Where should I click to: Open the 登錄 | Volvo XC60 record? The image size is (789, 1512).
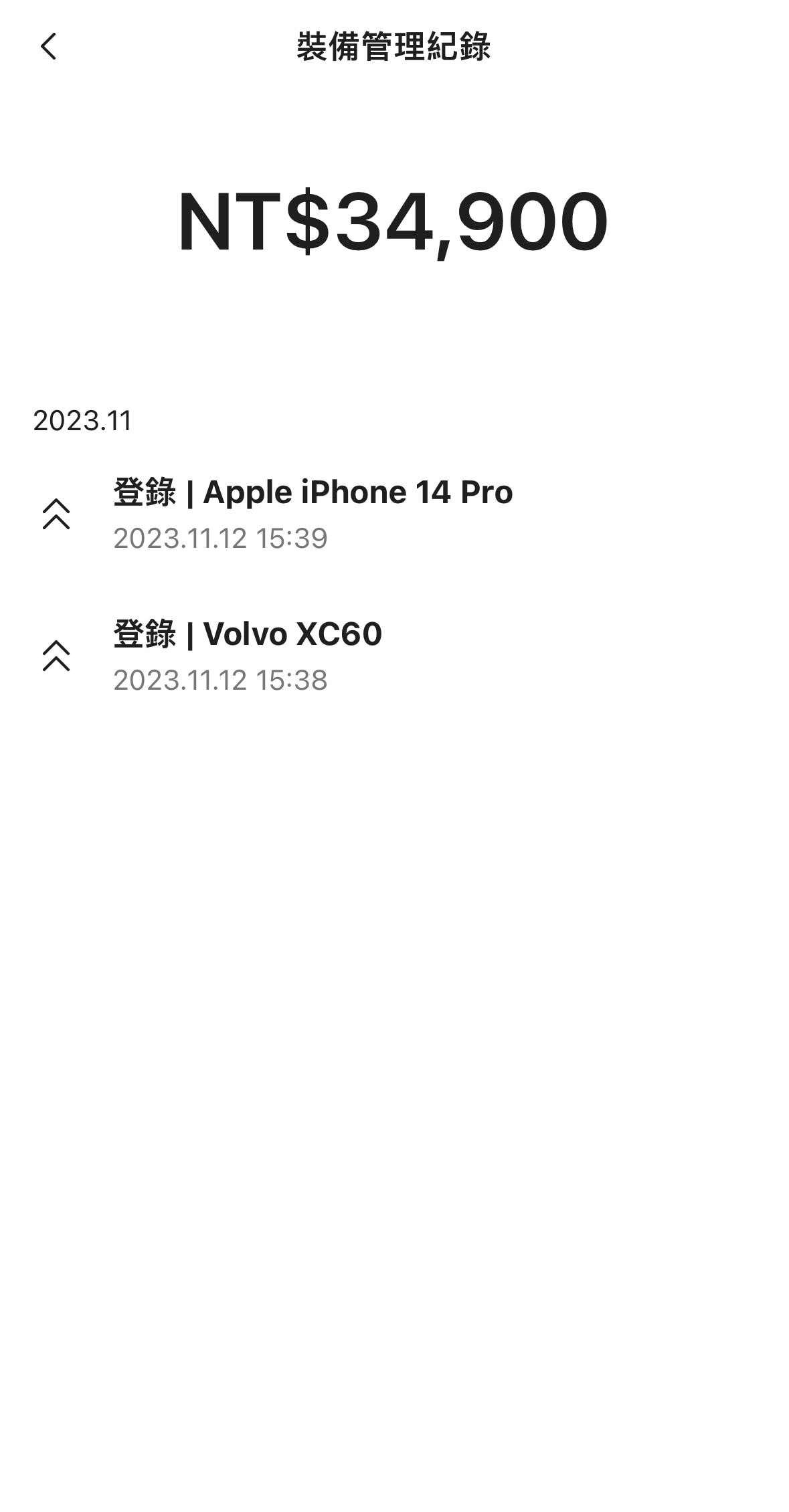[x=248, y=634]
